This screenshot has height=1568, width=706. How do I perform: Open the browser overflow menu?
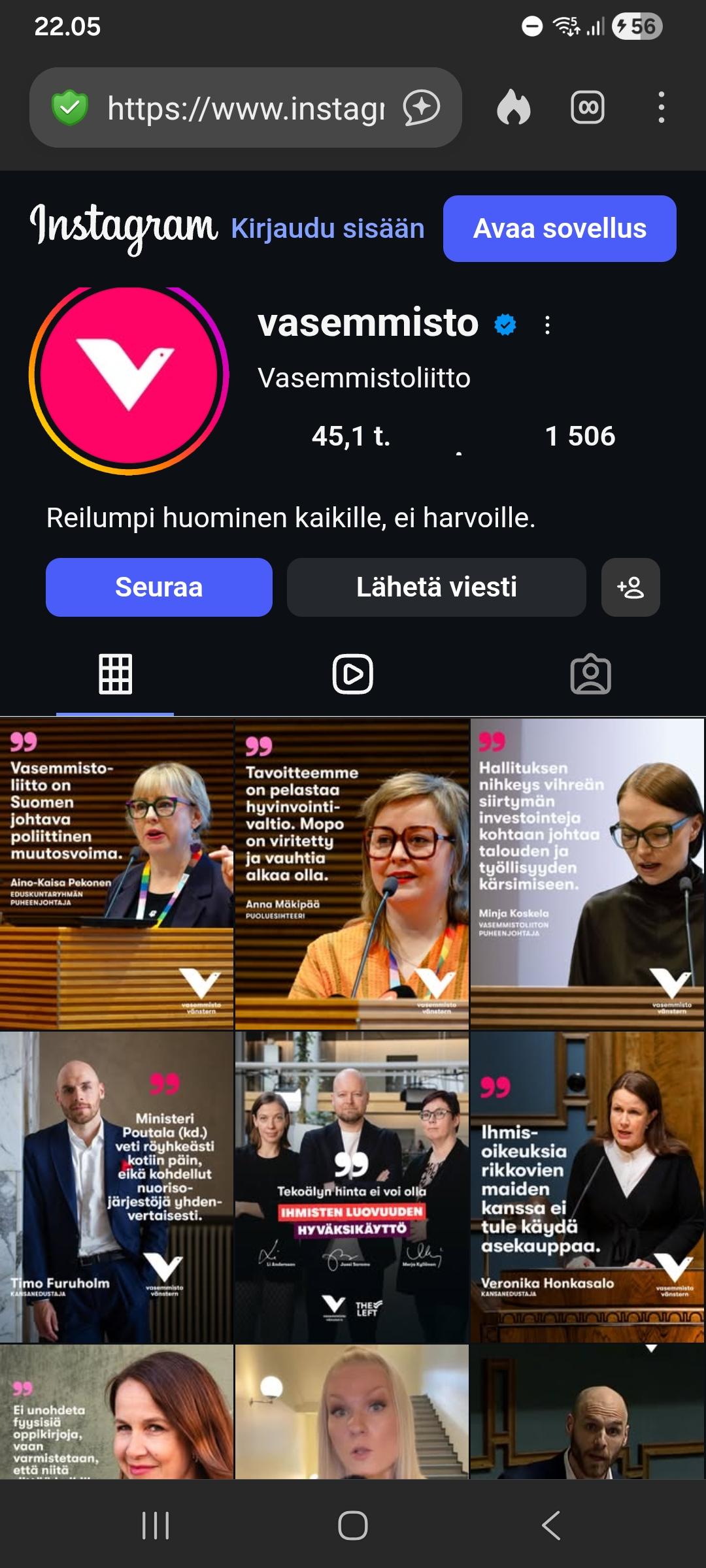pos(662,108)
